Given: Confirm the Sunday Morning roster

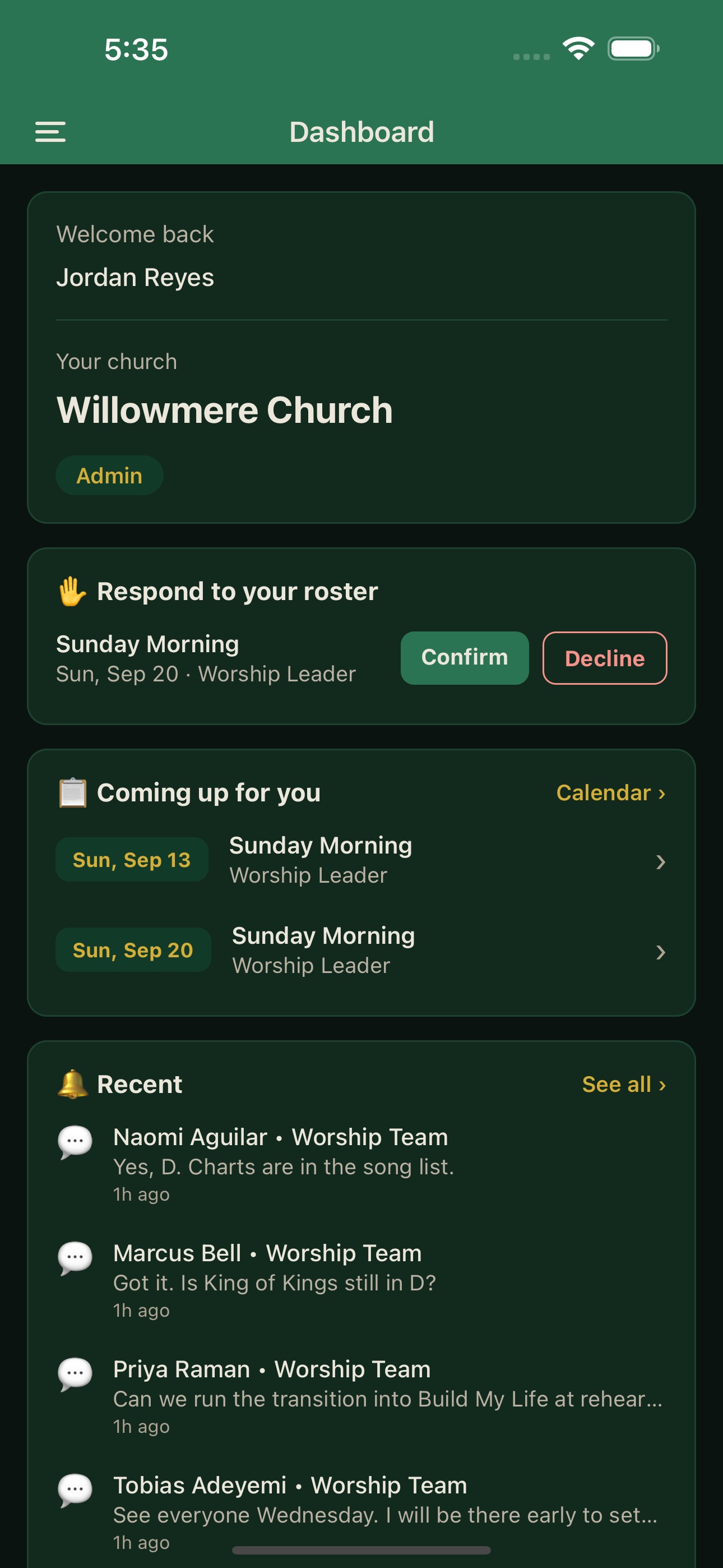Looking at the screenshot, I should pyautogui.click(x=465, y=657).
